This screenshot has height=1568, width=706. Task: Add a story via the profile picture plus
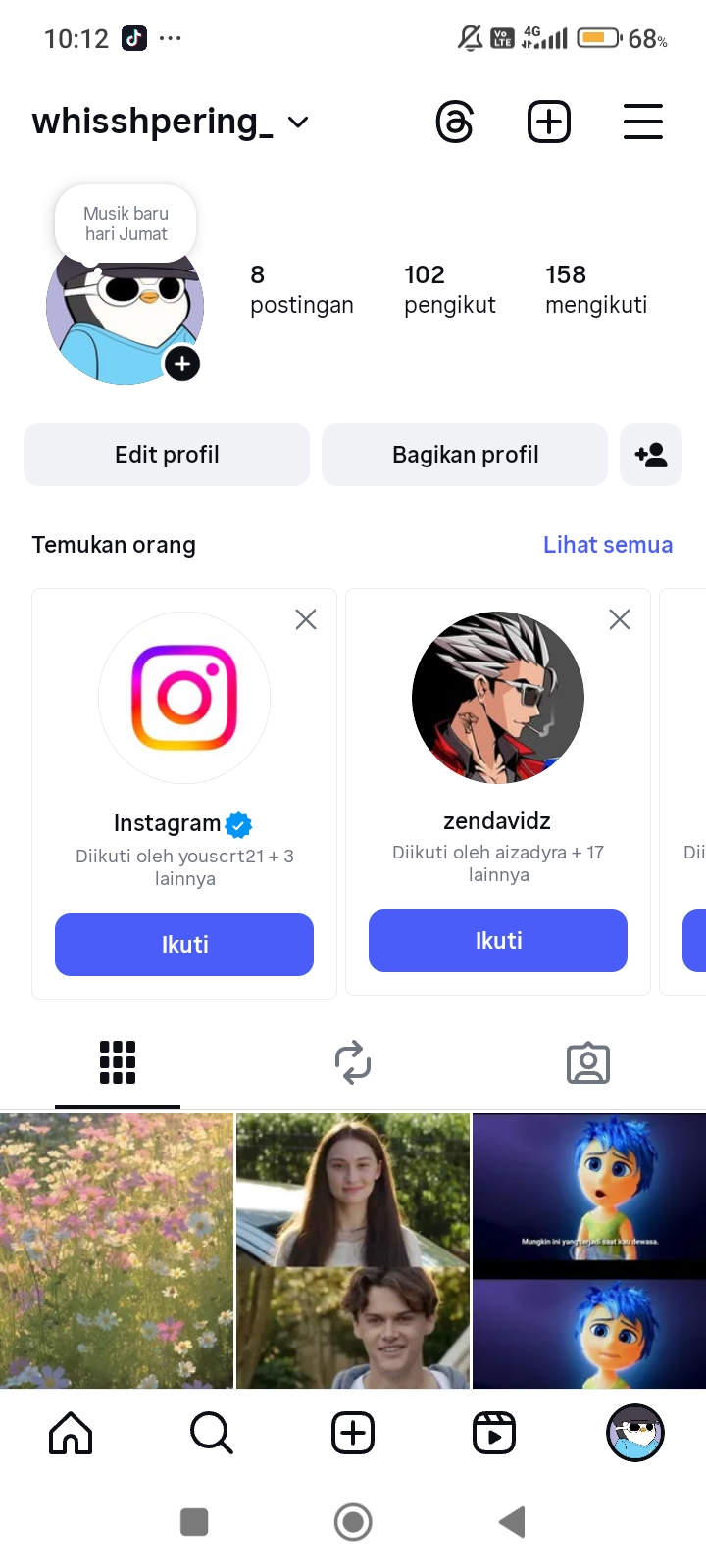(181, 365)
